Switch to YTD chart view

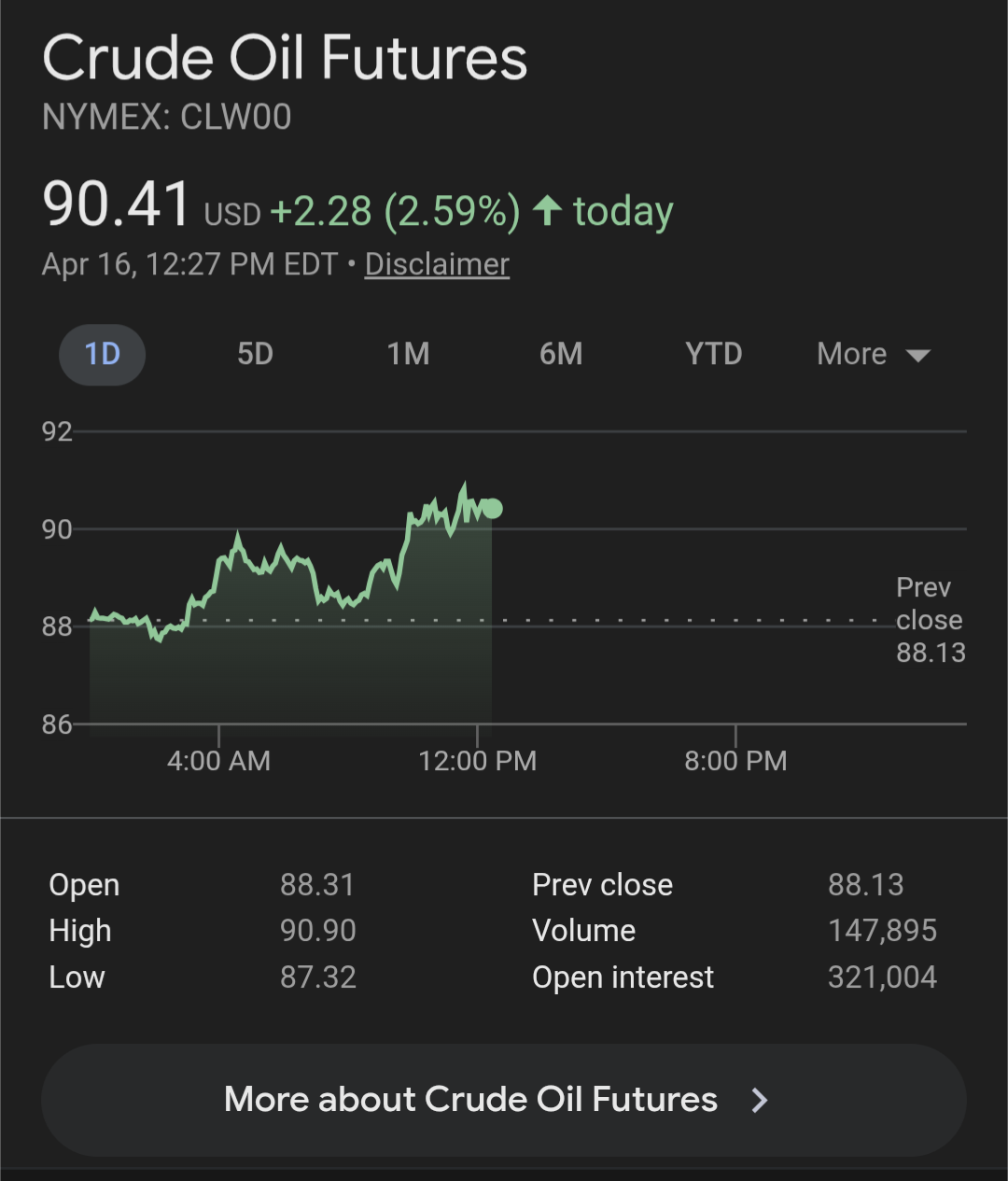click(x=713, y=355)
